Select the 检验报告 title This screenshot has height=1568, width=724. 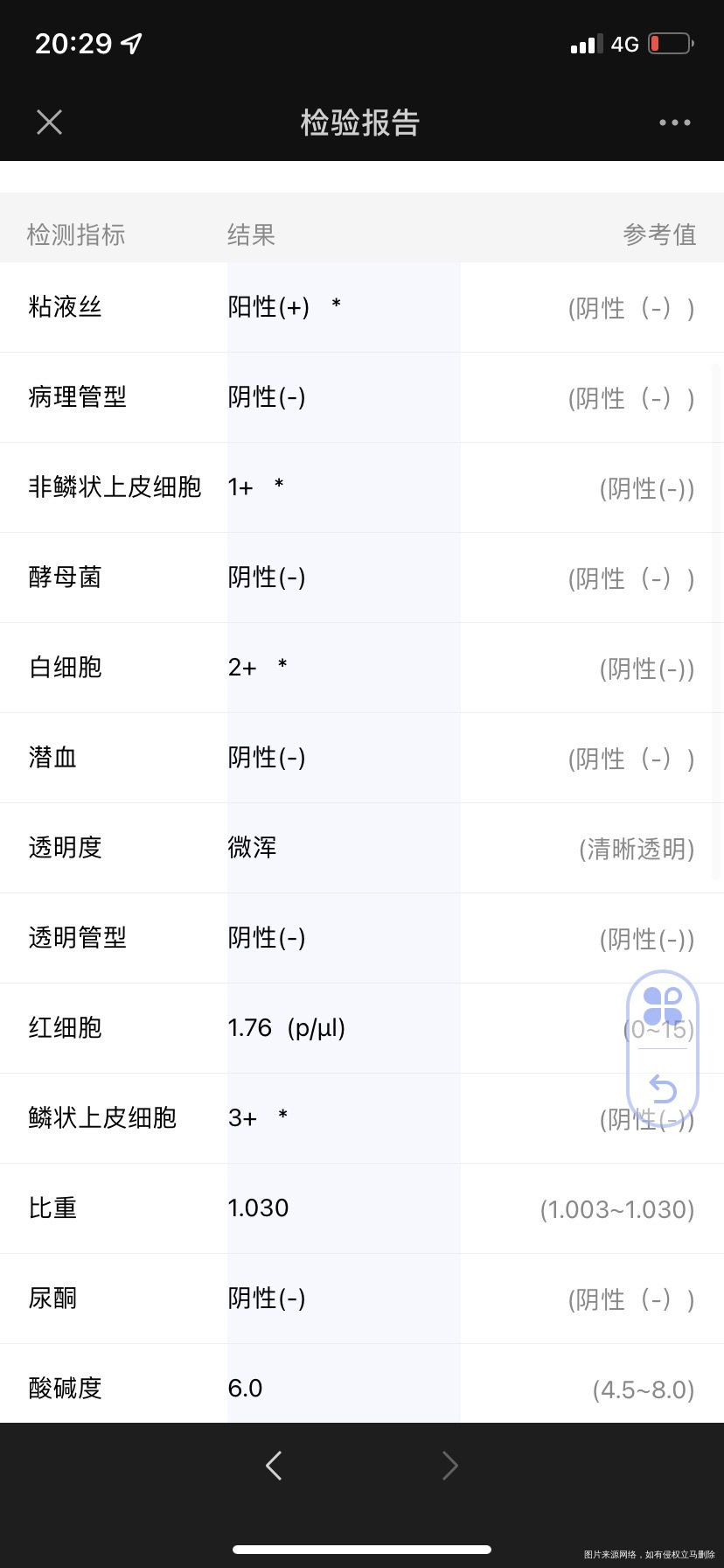[361, 122]
